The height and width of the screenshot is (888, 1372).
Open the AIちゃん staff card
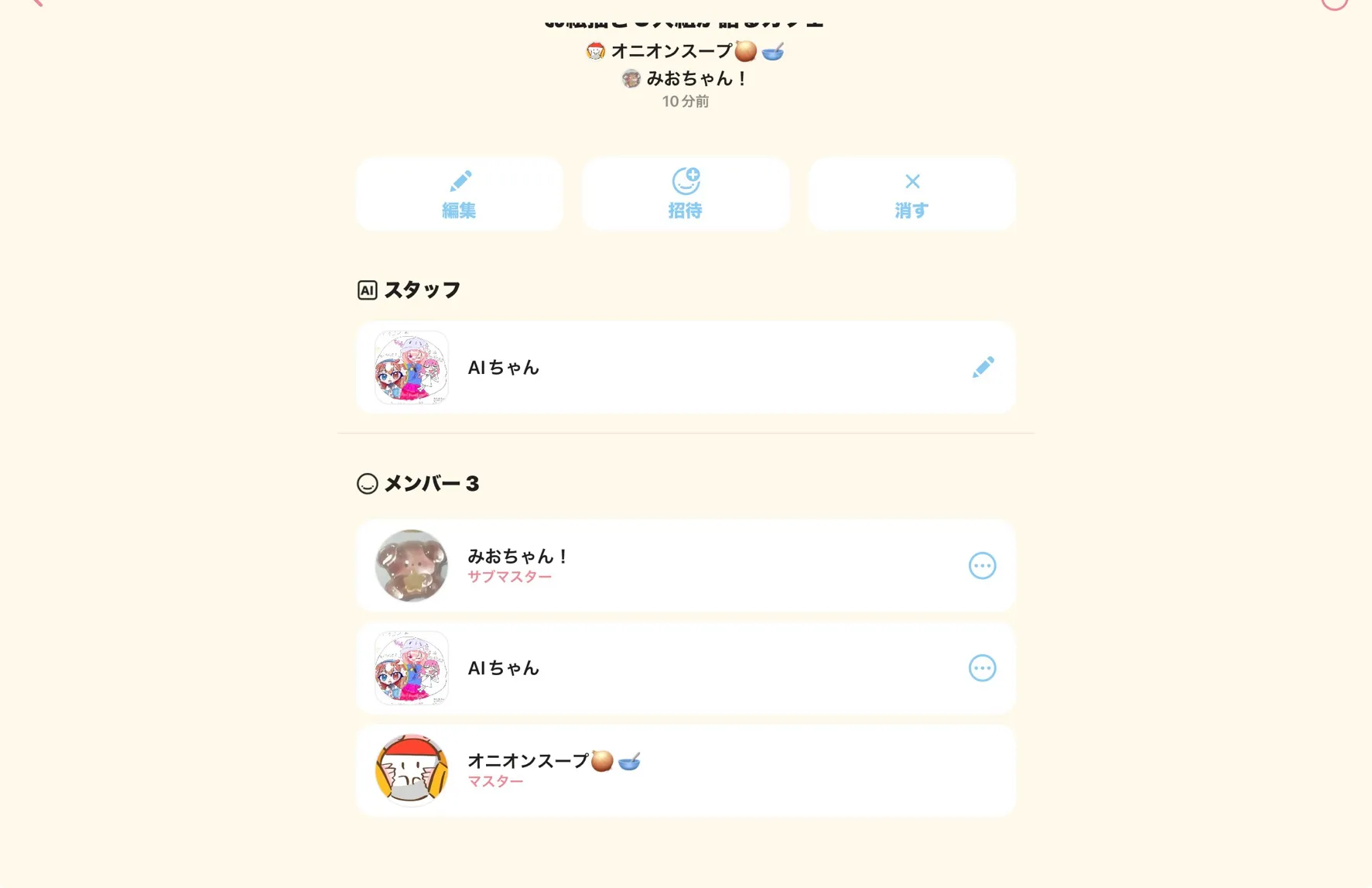[658, 367]
